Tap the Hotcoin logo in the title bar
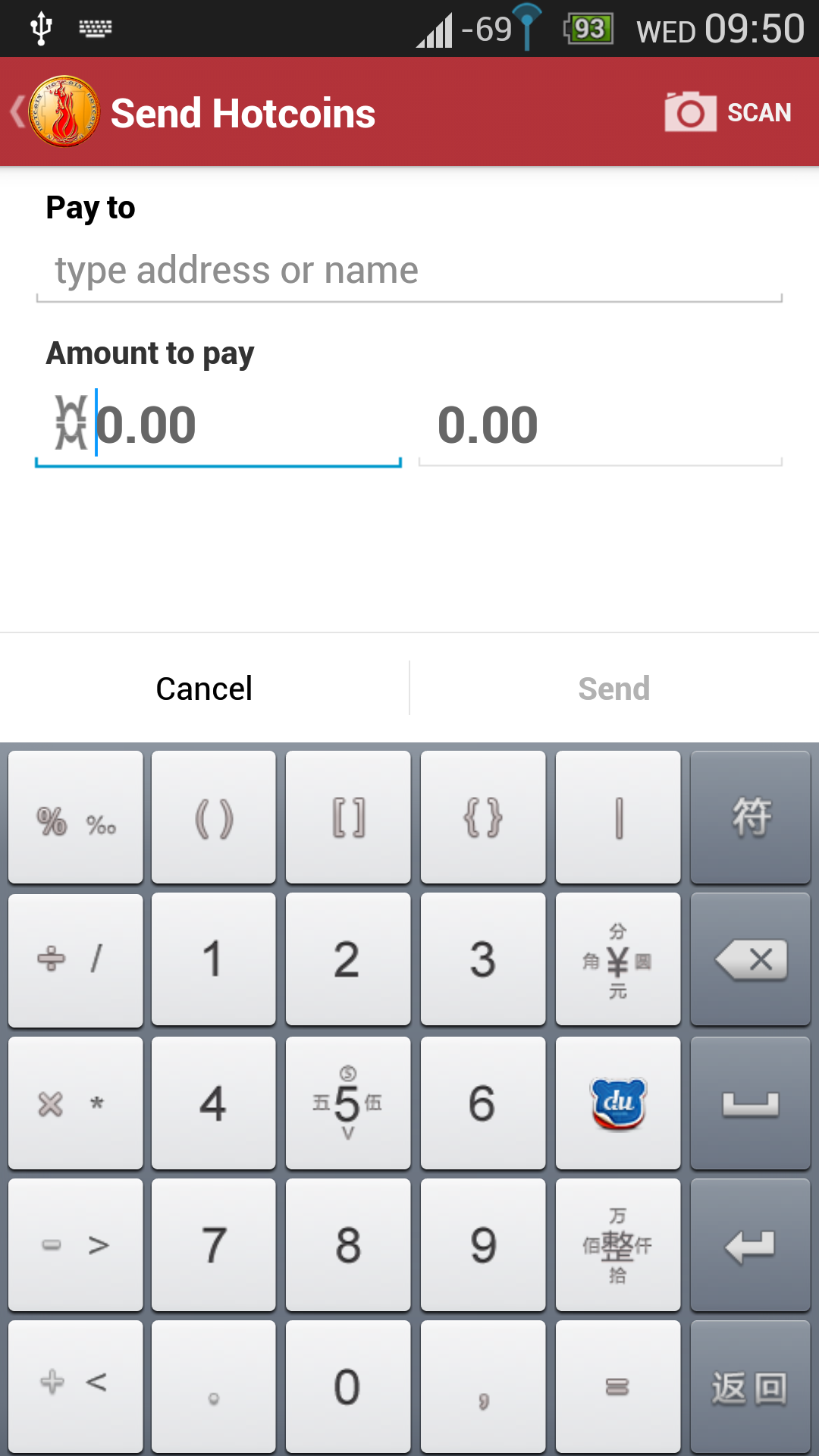The height and width of the screenshot is (1456, 819). 64,111
